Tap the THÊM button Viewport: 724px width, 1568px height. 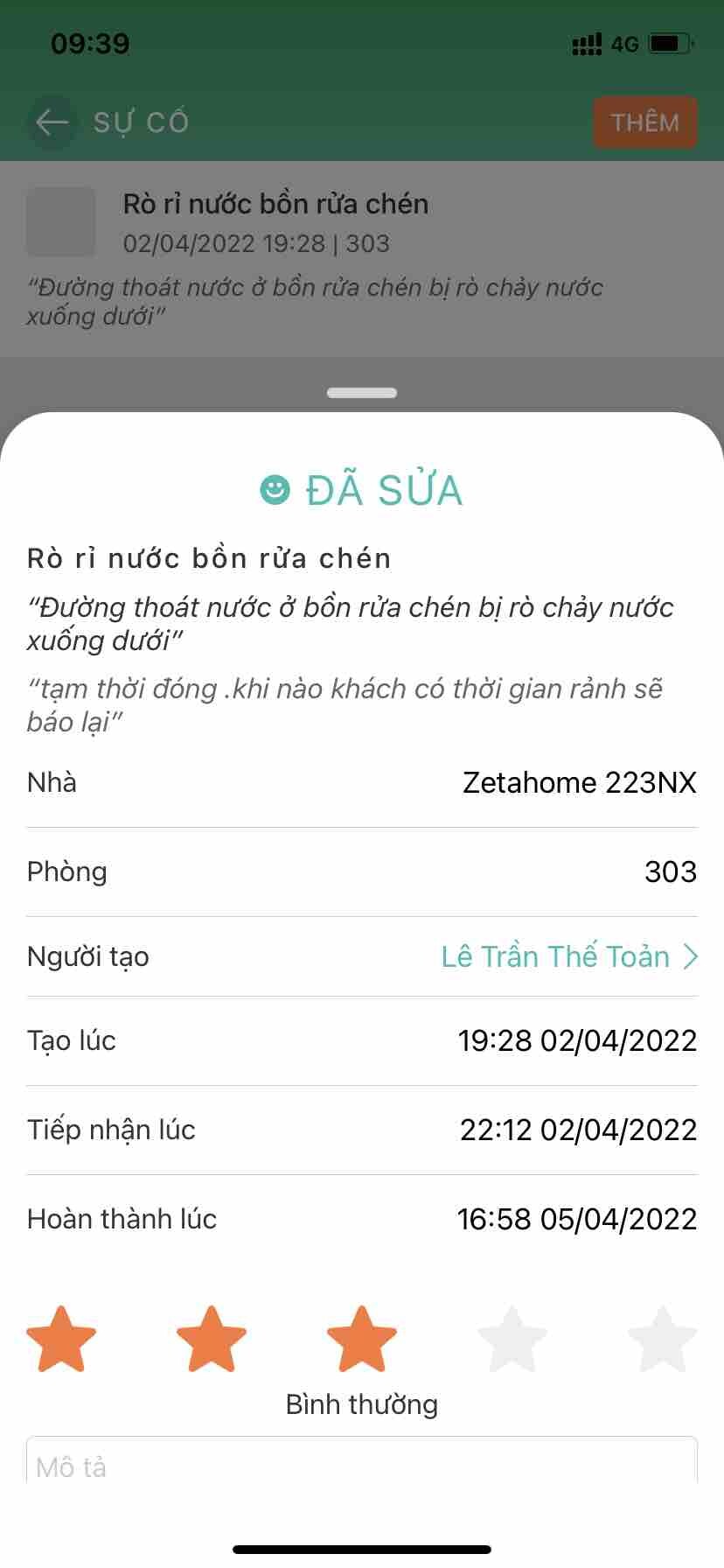point(644,122)
